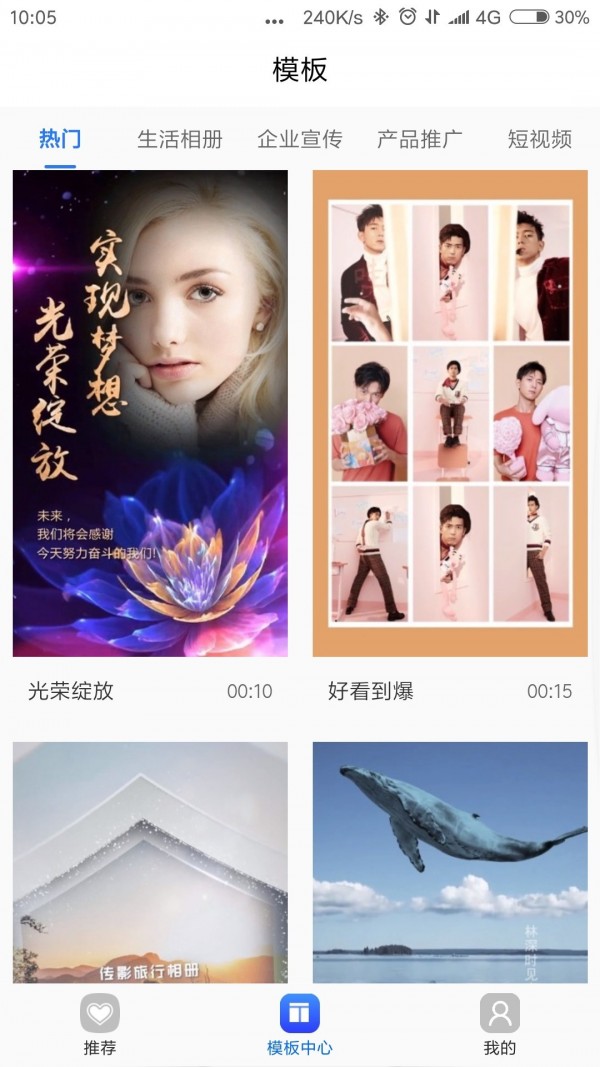The height and width of the screenshot is (1067, 600).
Task: Go to the 推荐 tab
Action: [x=100, y=1025]
